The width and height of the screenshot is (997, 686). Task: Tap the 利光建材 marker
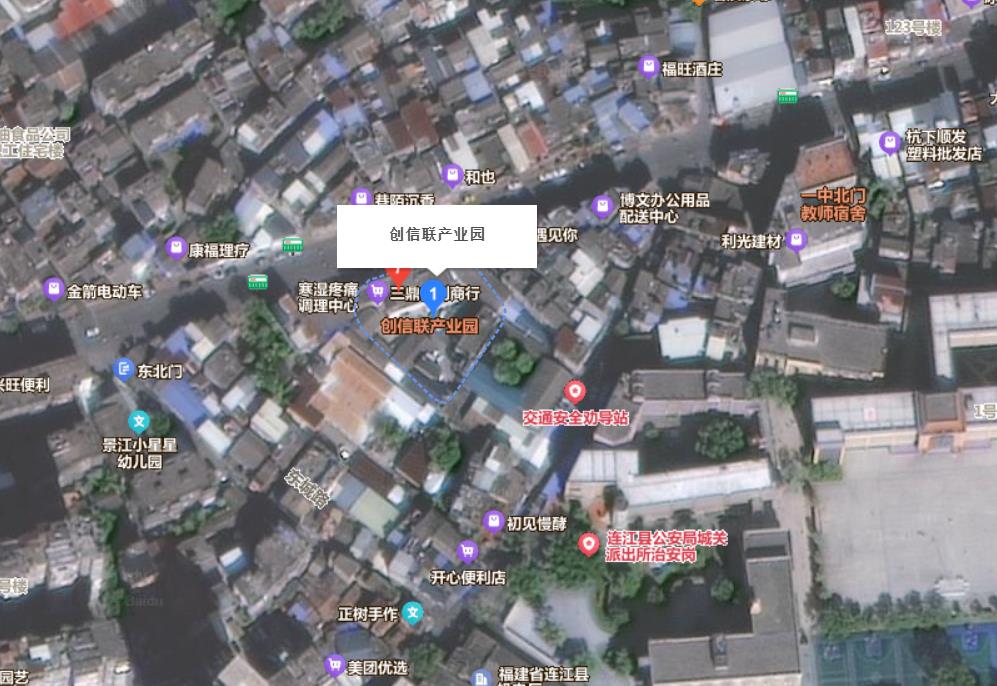[x=796, y=240]
